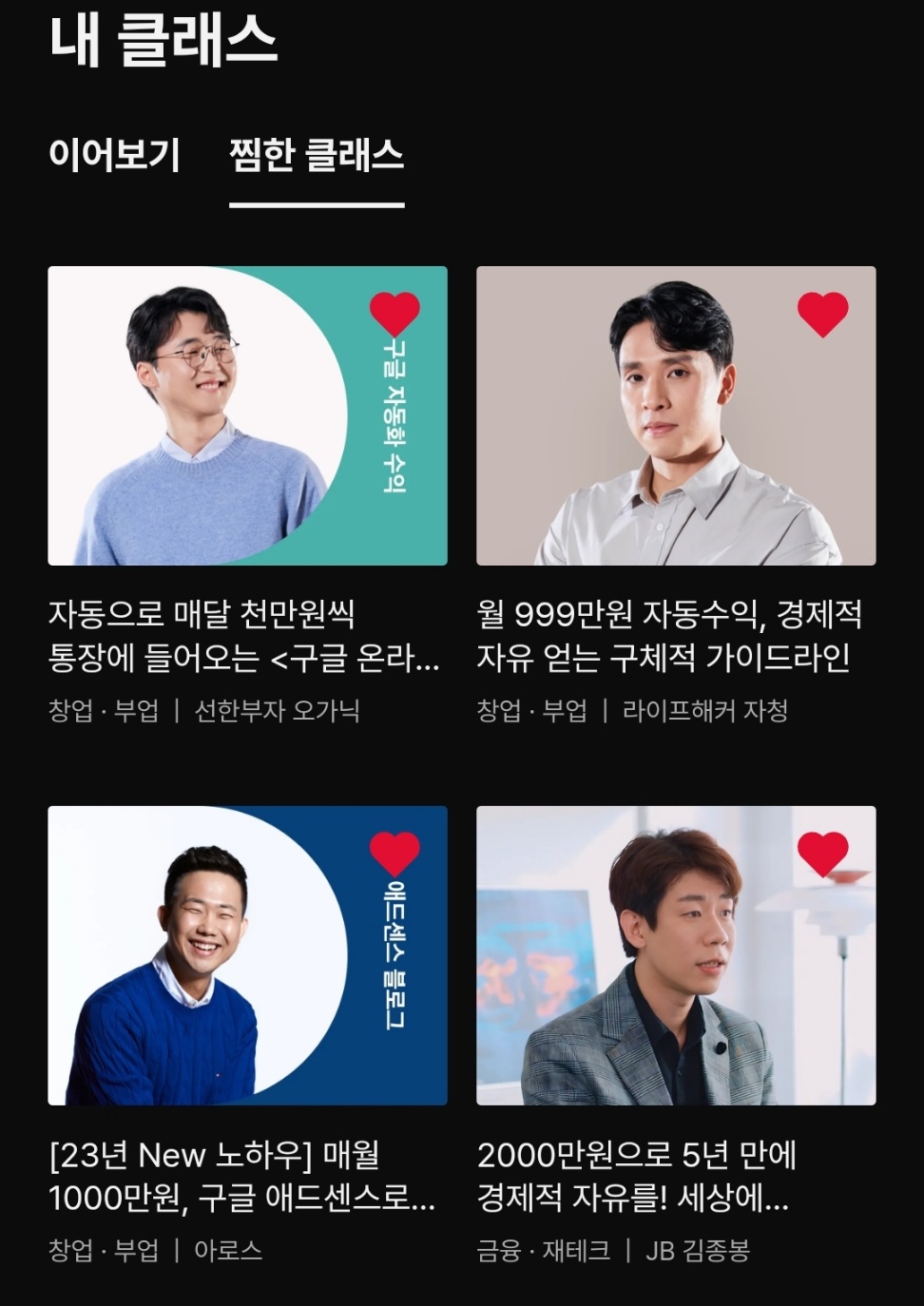Toggle the heart on the JB 김종봉 class
924x1306 pixels.
(x=823, y=853)
